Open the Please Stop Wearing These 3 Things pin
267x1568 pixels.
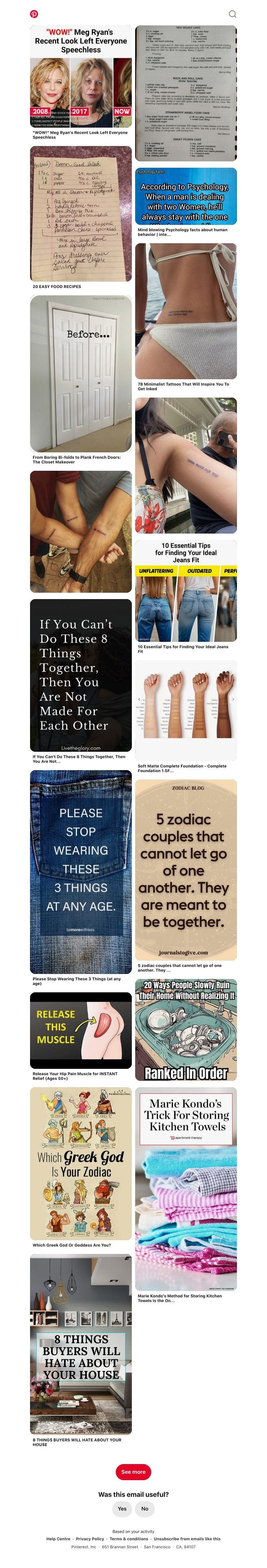tap(81, 871)
